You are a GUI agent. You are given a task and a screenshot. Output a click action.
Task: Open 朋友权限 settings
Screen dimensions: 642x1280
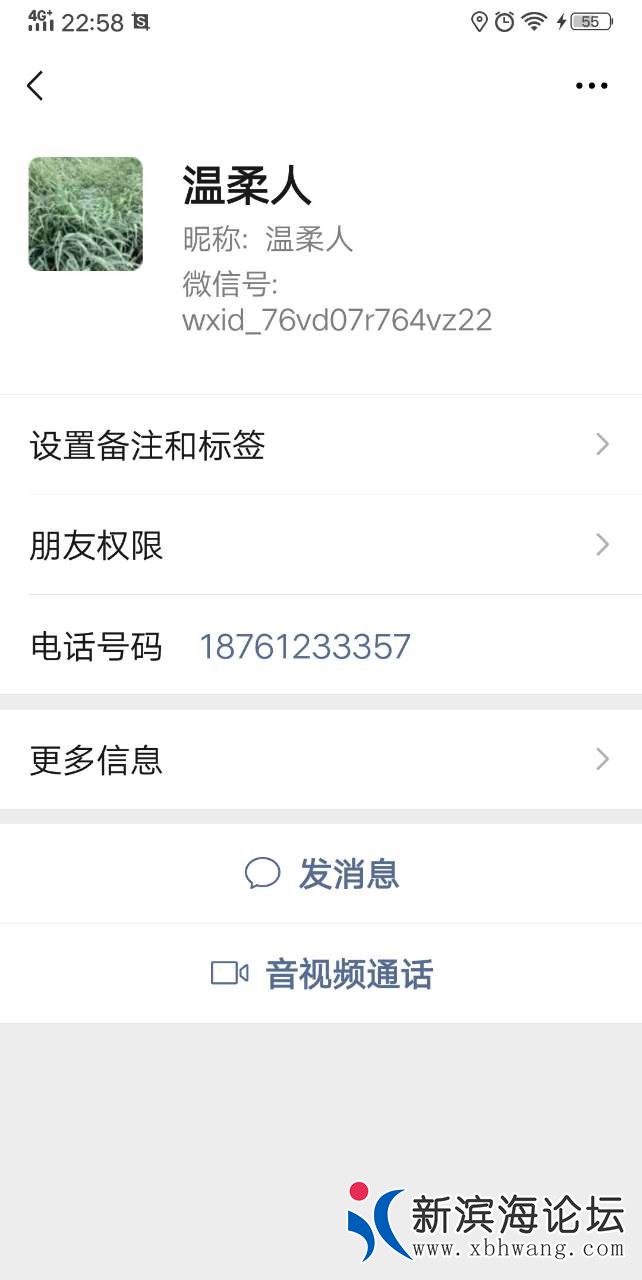(x=320, y=545)
